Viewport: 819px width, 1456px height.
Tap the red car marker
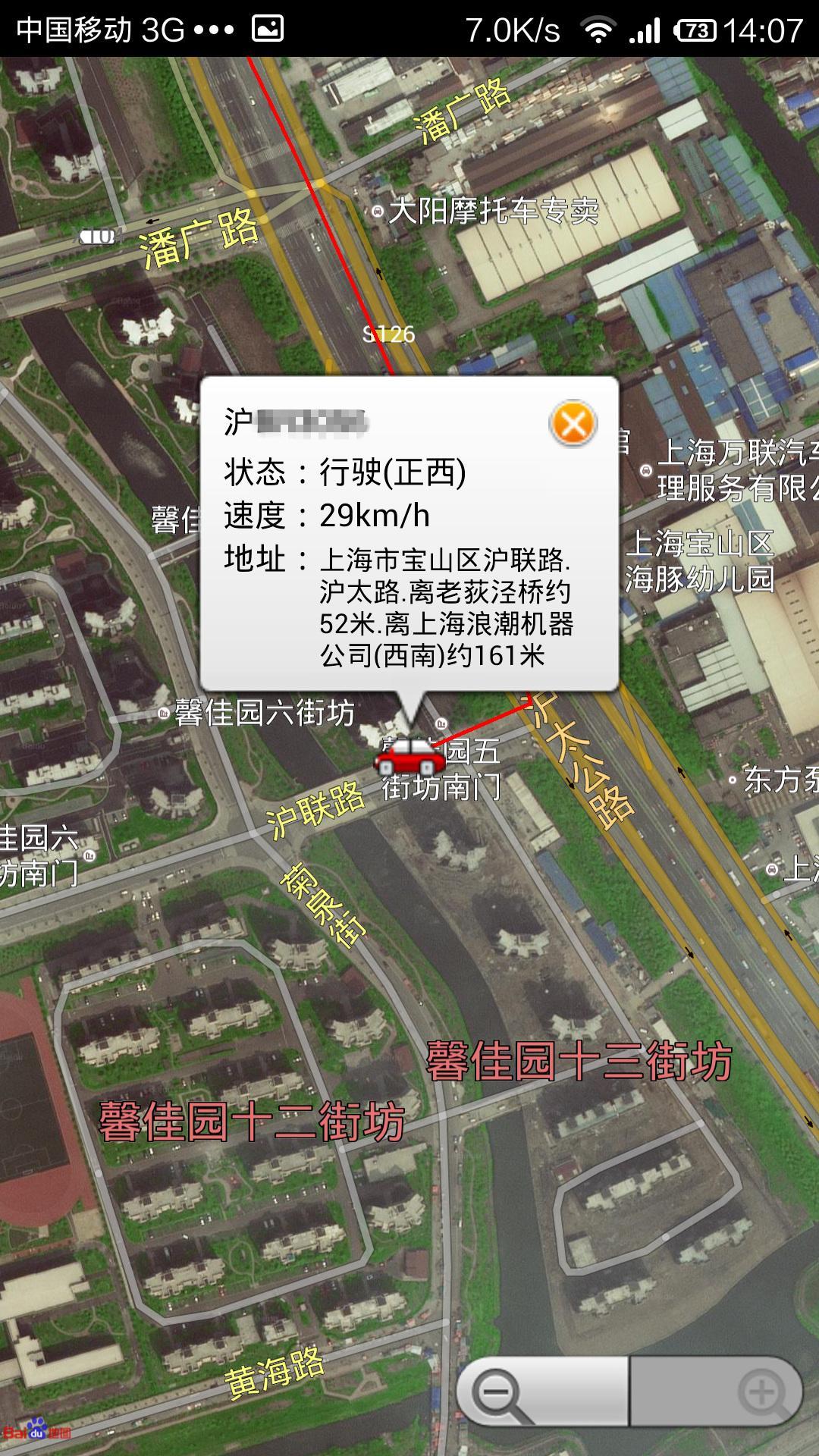pyautogui.click(x=409, y=756)
